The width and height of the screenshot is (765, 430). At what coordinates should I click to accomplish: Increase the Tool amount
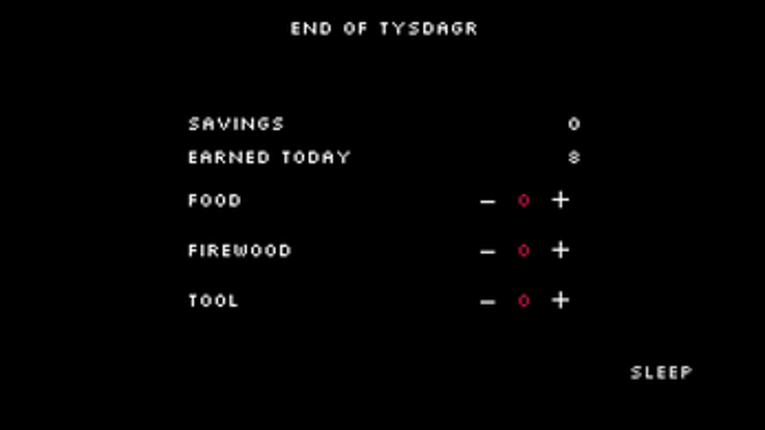point(560,300)
